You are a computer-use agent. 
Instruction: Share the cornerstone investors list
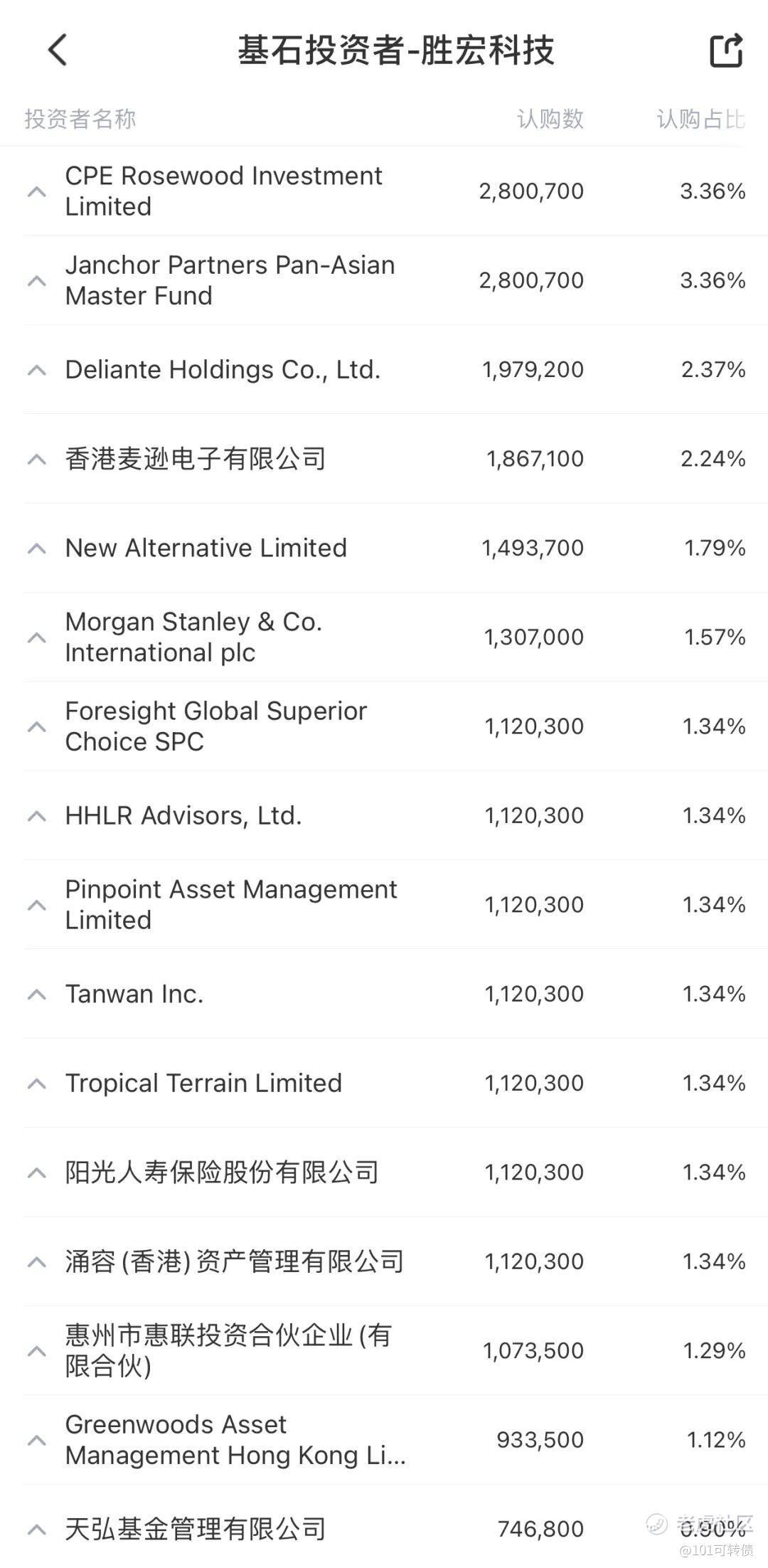click(x=726, y=51)
